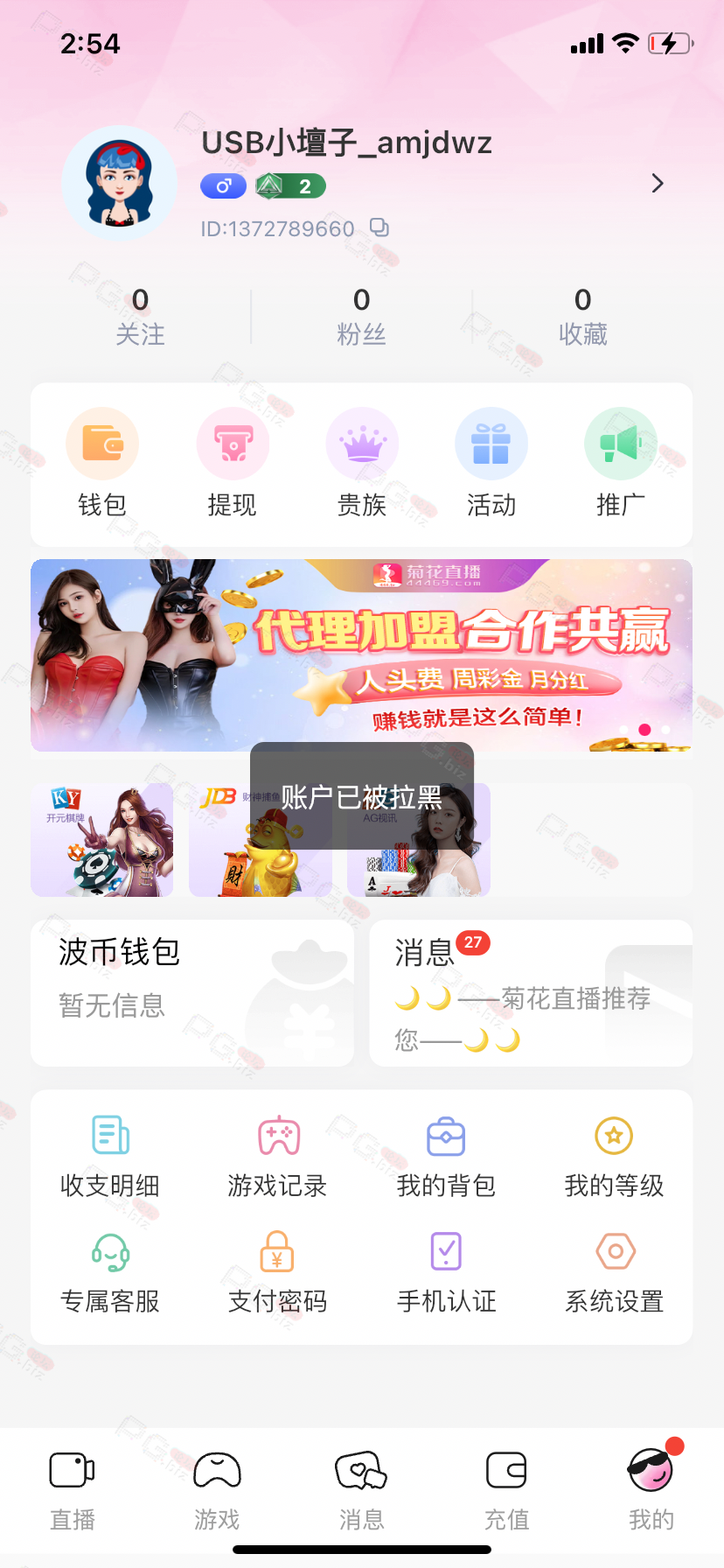Open the 消息 card with 27 badge
Image resolution: width=724 pixels, height=1568 pixels.
click(531, 992)
